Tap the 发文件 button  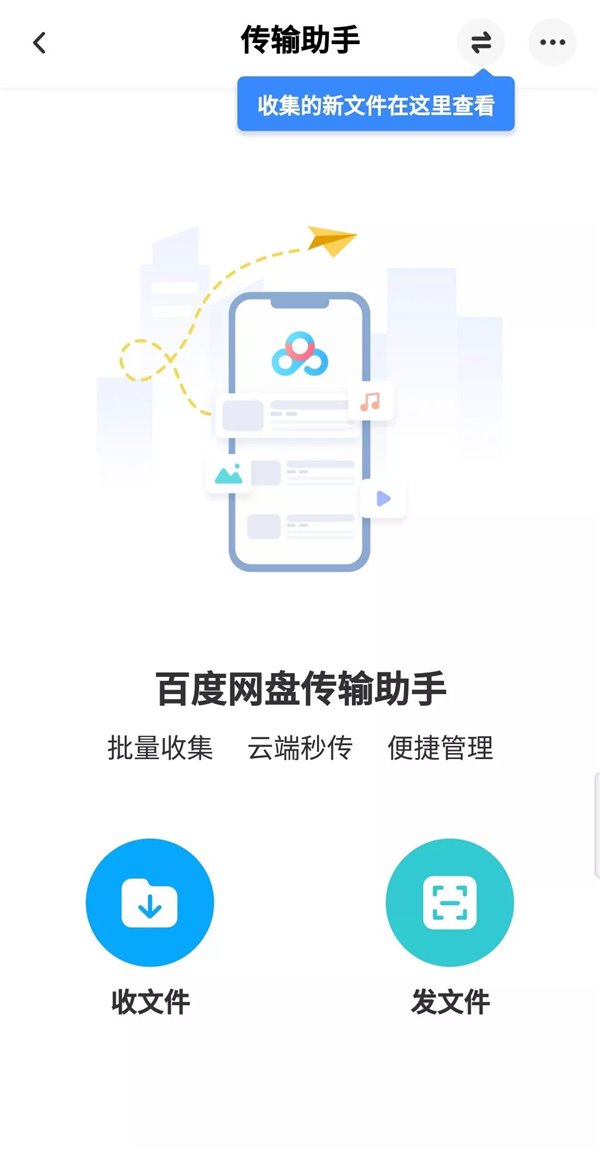[450, 903]
